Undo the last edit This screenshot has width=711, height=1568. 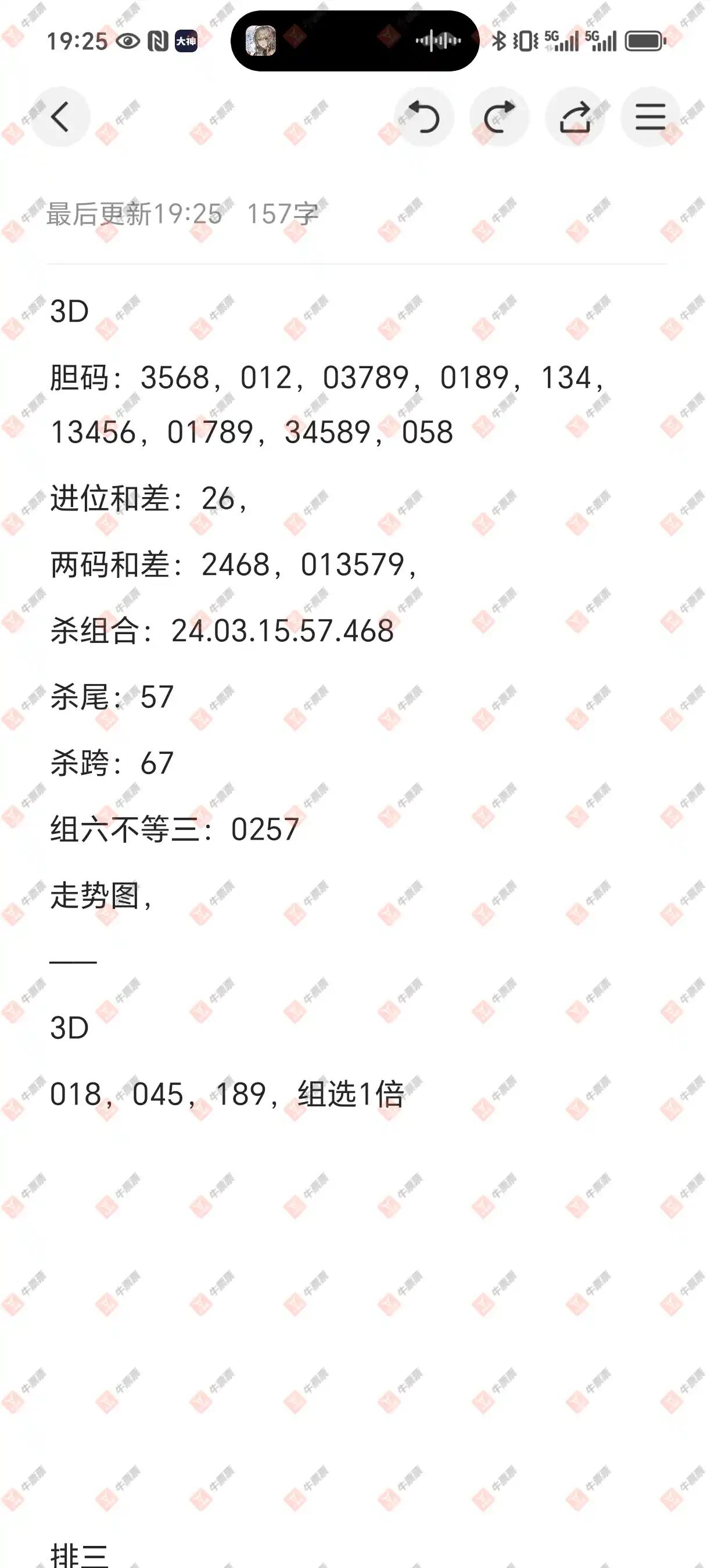coord(423,117)
